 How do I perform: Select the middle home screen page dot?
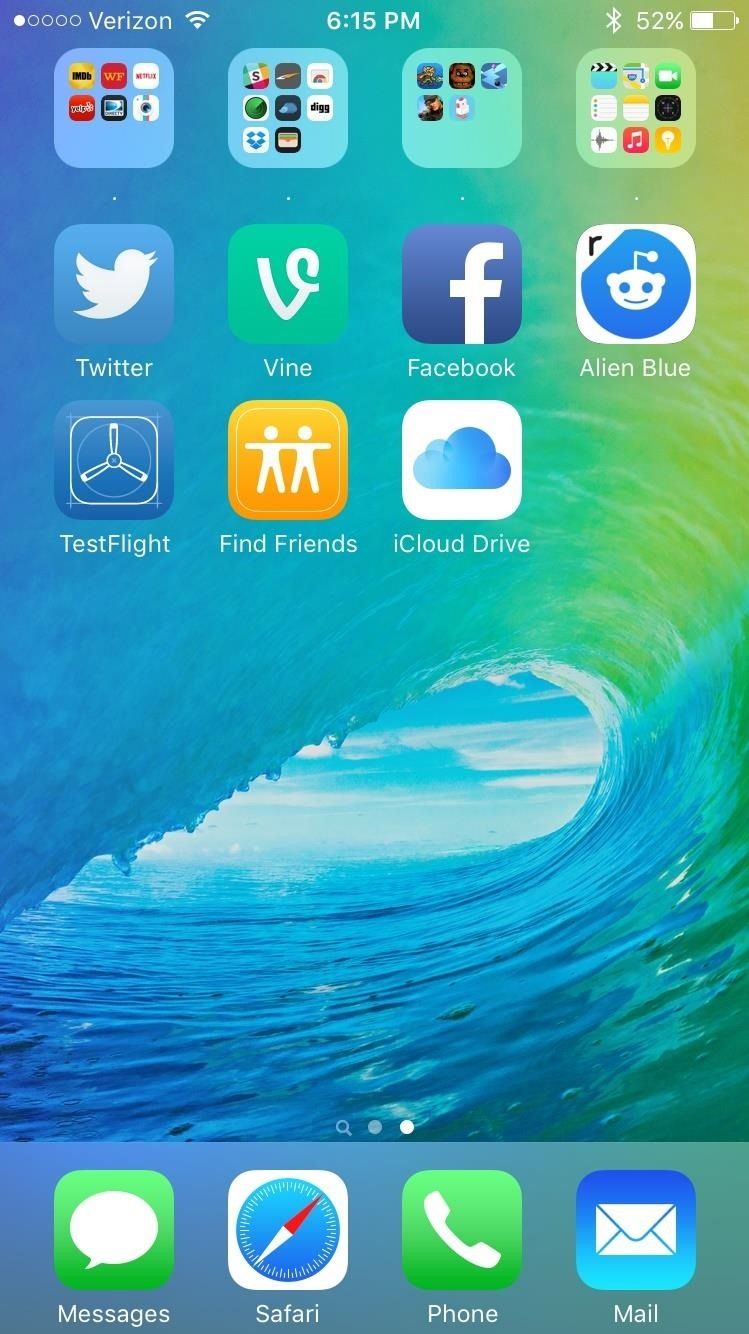coord(375,1127)
